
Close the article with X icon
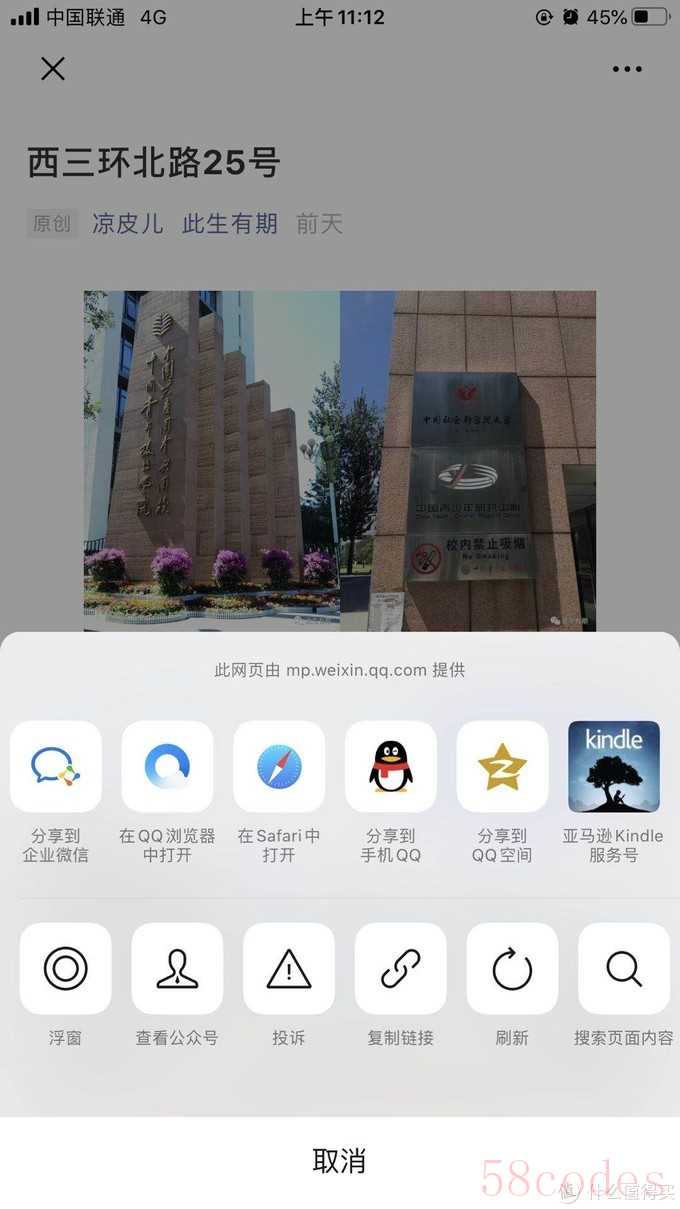pos(53,68)
